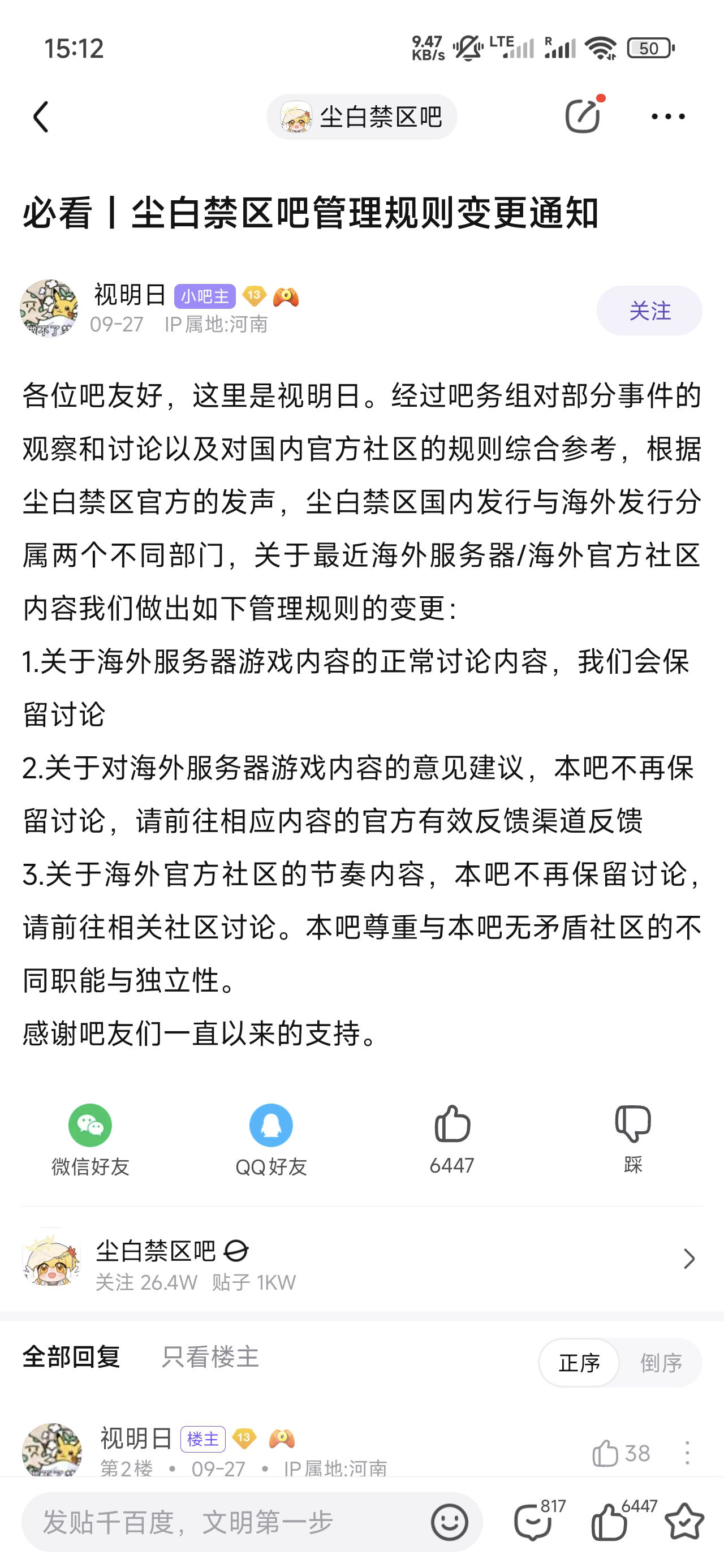The height and width of the screenshot is (1568, 724).
Task: Open the three-dot overflow menu at top
Action: click(x=667, y=117)
